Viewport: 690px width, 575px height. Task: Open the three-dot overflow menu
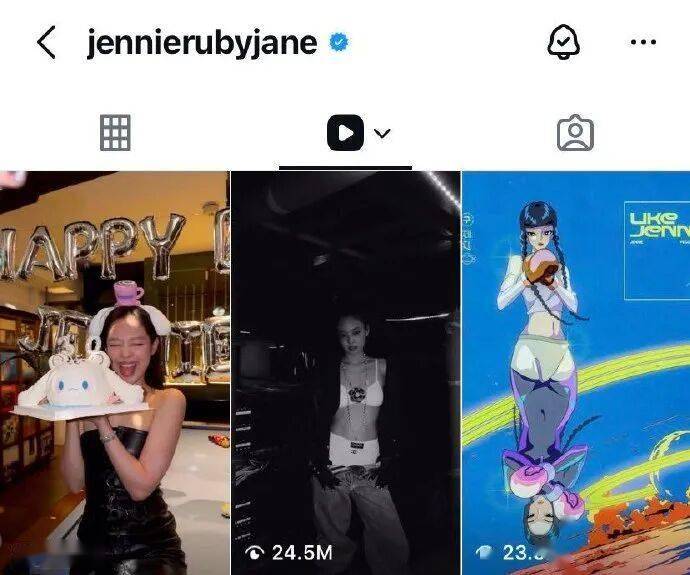[643, 43]
